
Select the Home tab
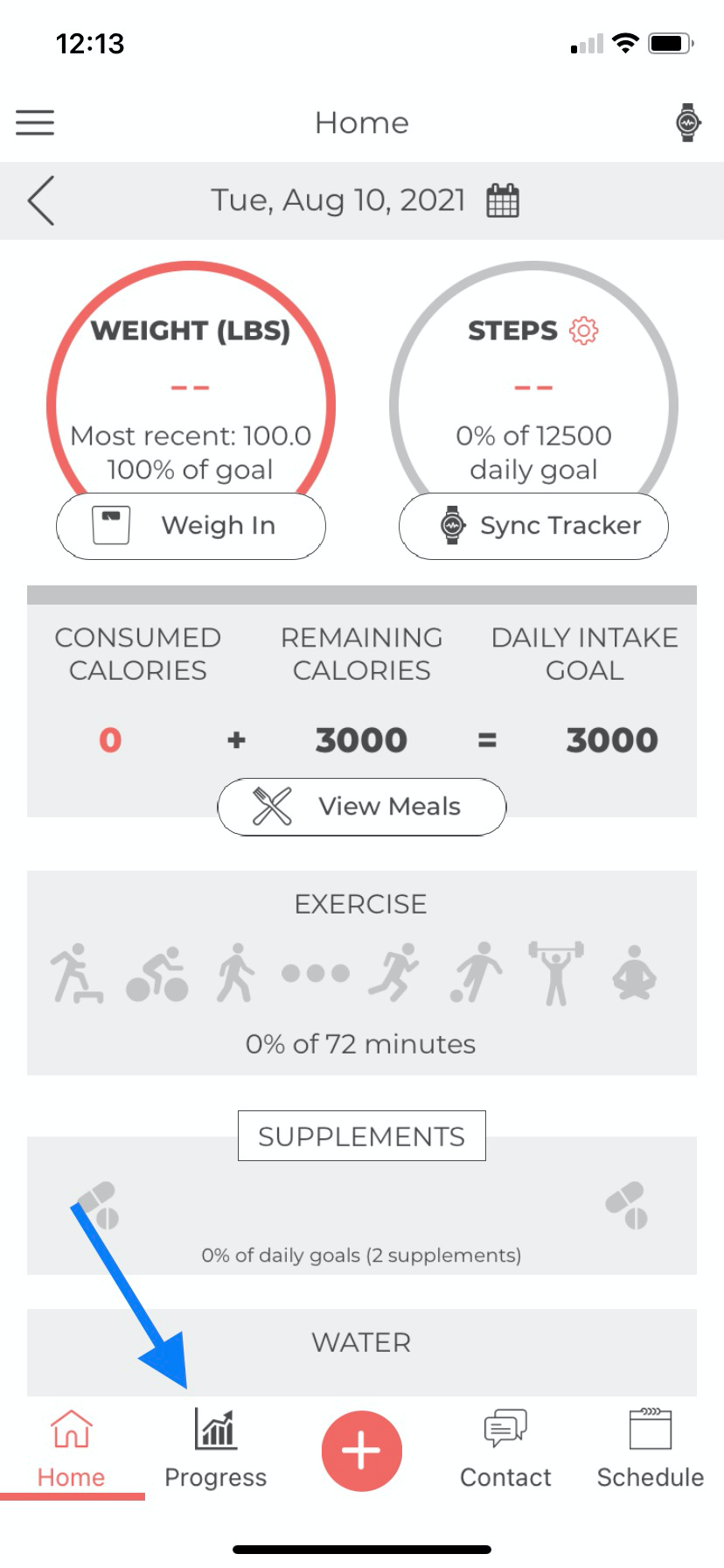71,1449
